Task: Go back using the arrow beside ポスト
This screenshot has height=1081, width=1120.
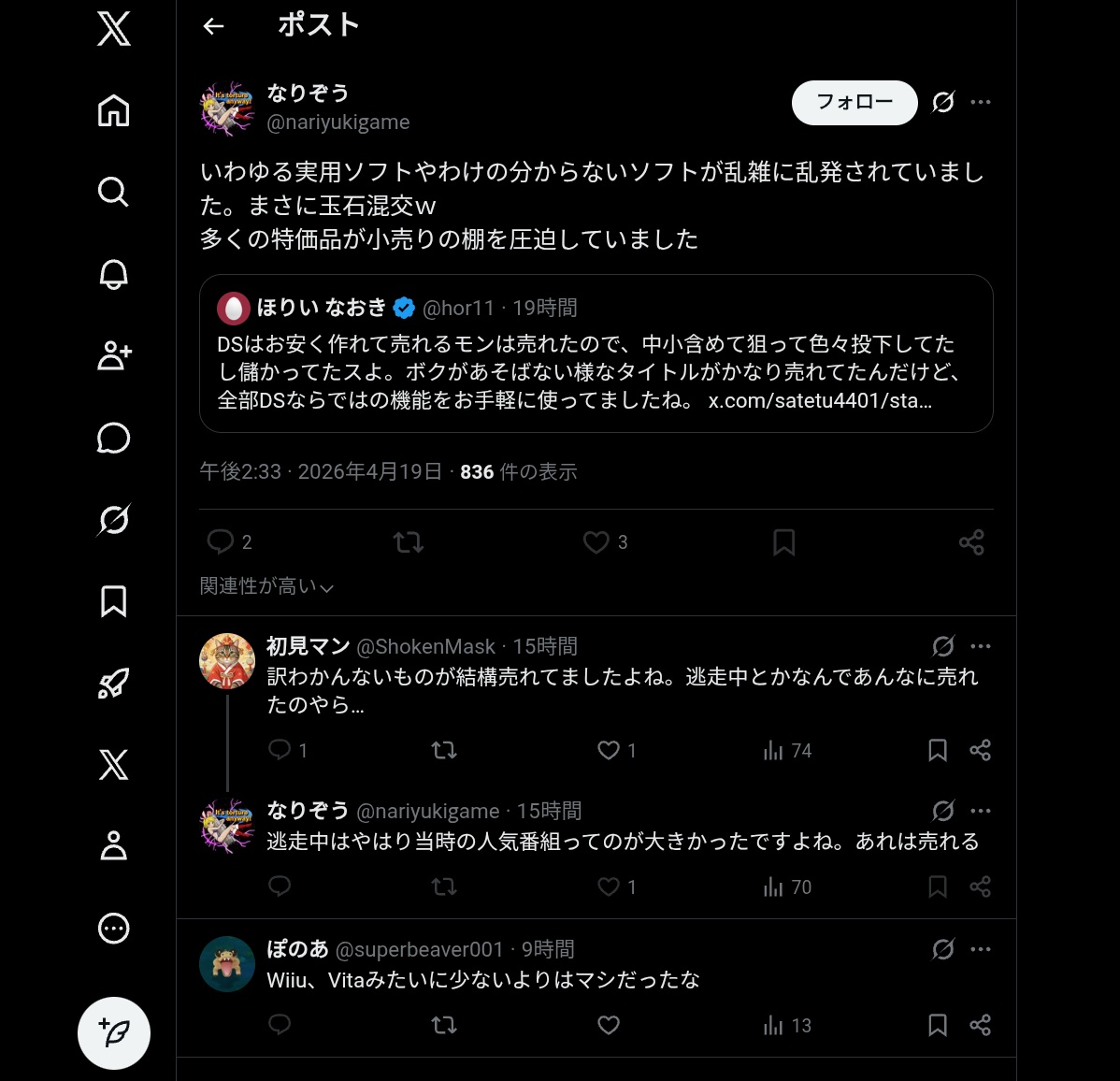Action: pos(213,26)
